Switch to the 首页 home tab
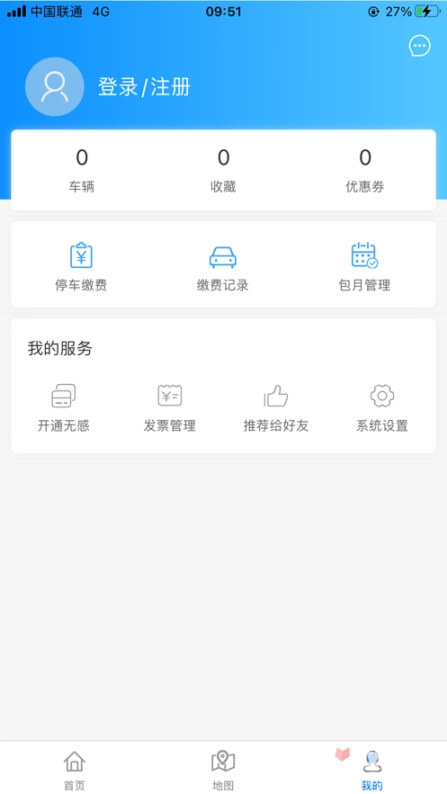Viewport: 447px width, 794px height. click(x=74, y=770)
